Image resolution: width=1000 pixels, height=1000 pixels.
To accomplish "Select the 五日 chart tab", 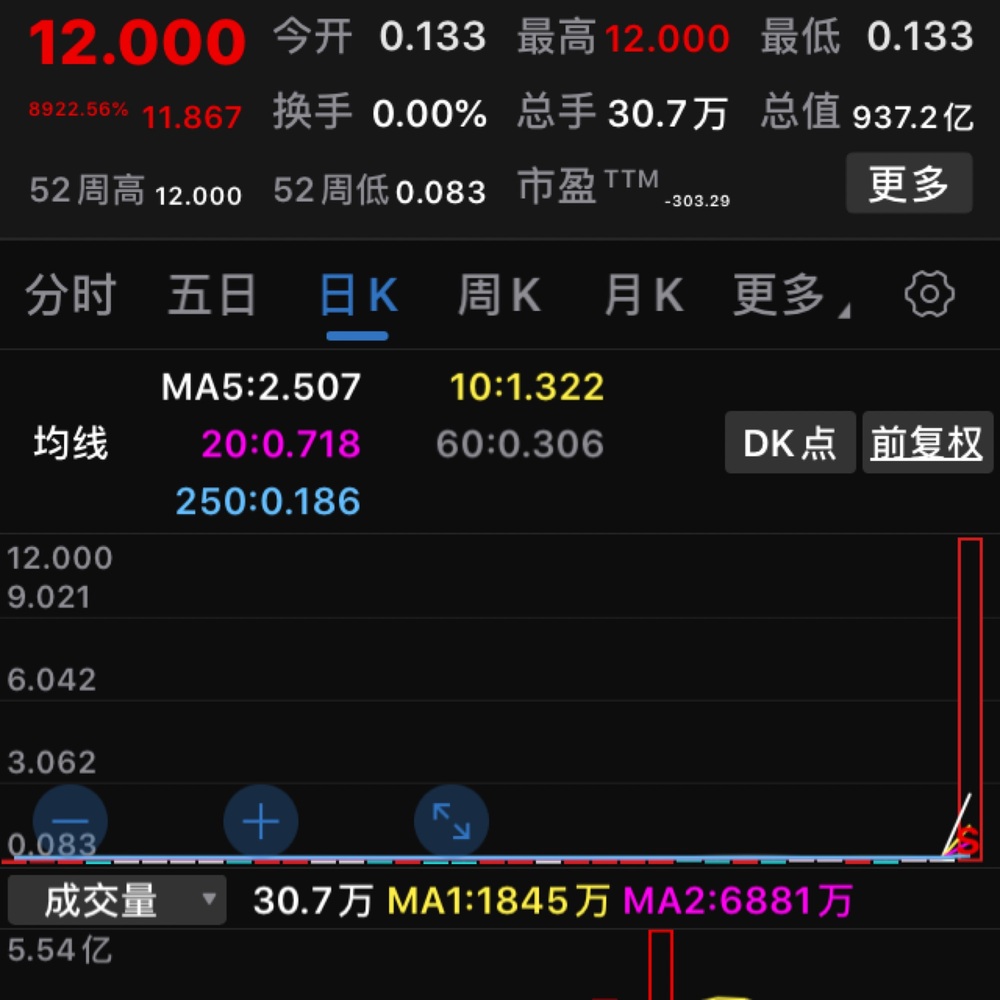I will (212, 295).
